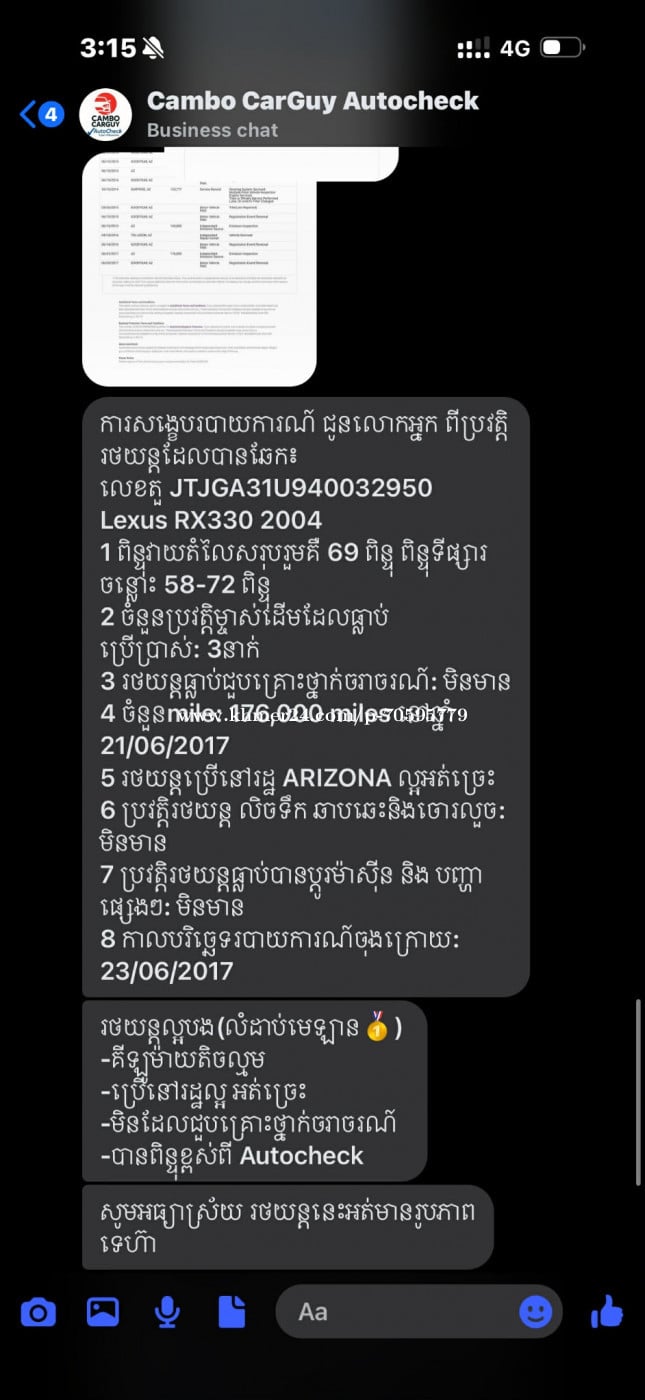
Task: Attach a file to the chat
Action: point(231,1311)
